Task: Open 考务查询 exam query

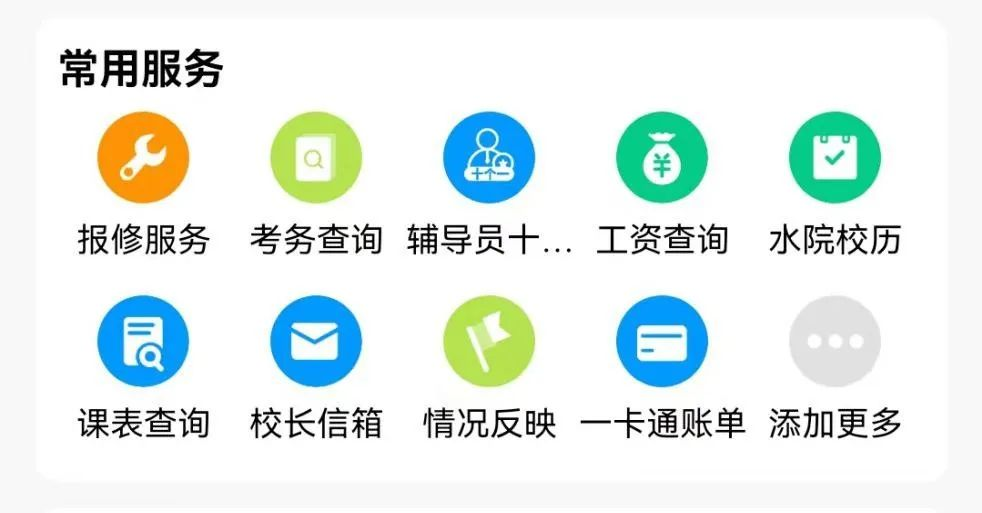Action: click(316, 158)
